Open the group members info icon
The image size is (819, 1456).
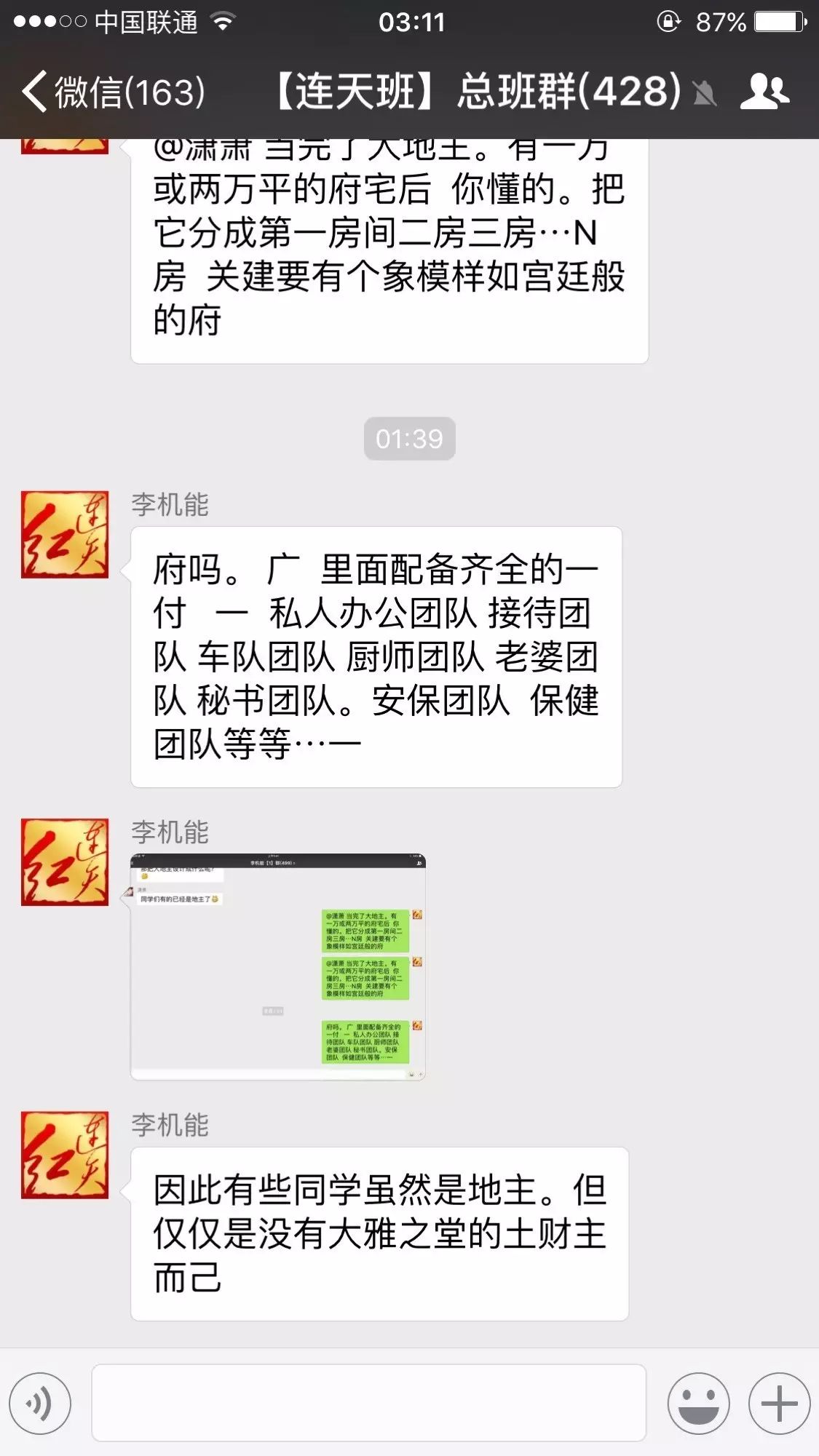point(764,92)
